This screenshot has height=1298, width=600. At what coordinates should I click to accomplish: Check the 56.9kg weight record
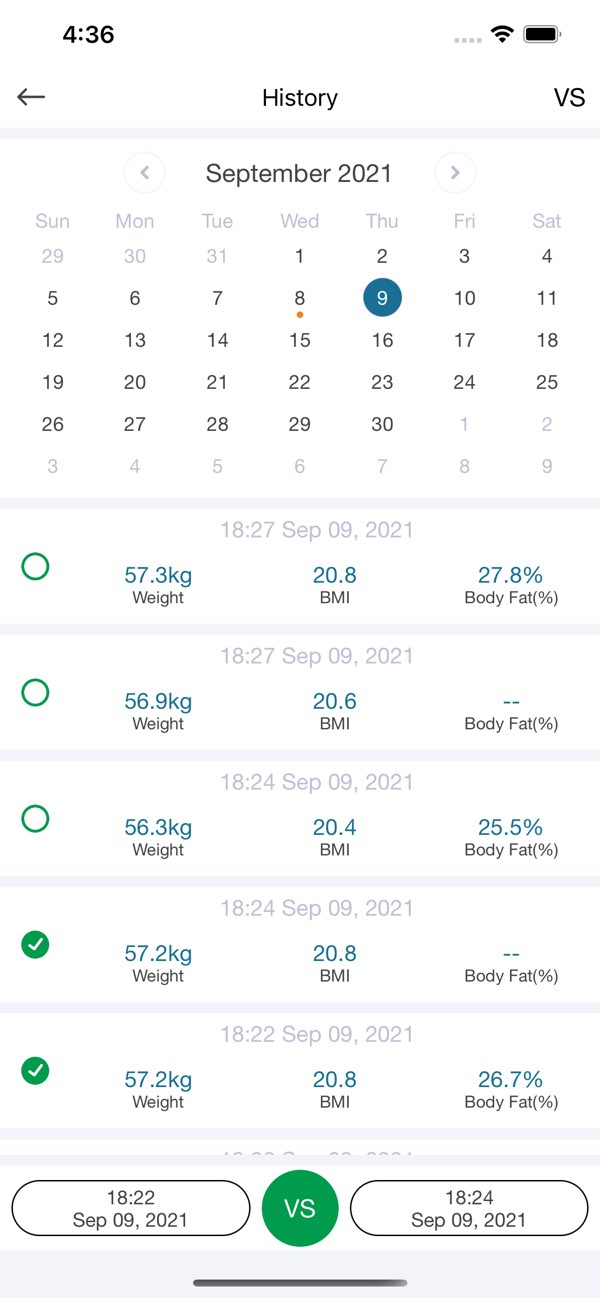(x=35, y=692)
